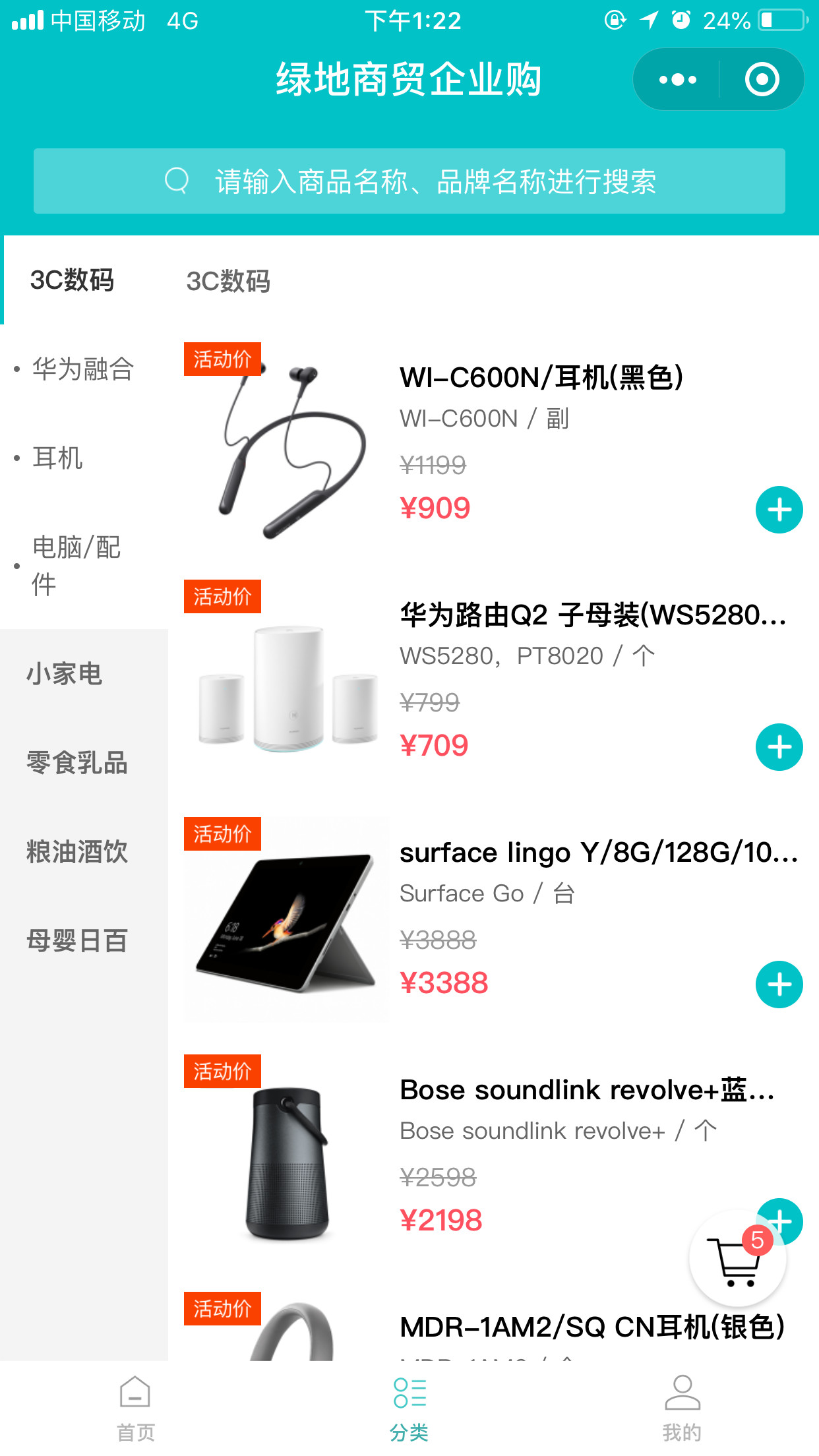Open the mini program more-options menu
Viewport: 819px width, 1456px height.
677,80
